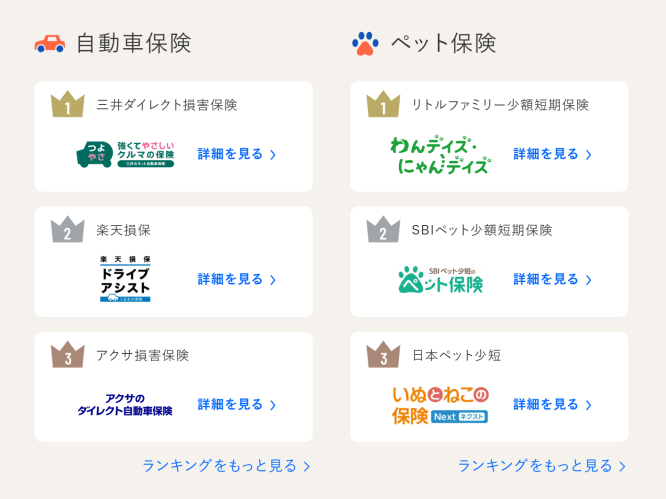Image resolution: width=666 pixels, height=499 pixels.
Task: View details for リトルファミリー少額短期保険
Action: tap(552, 154)
